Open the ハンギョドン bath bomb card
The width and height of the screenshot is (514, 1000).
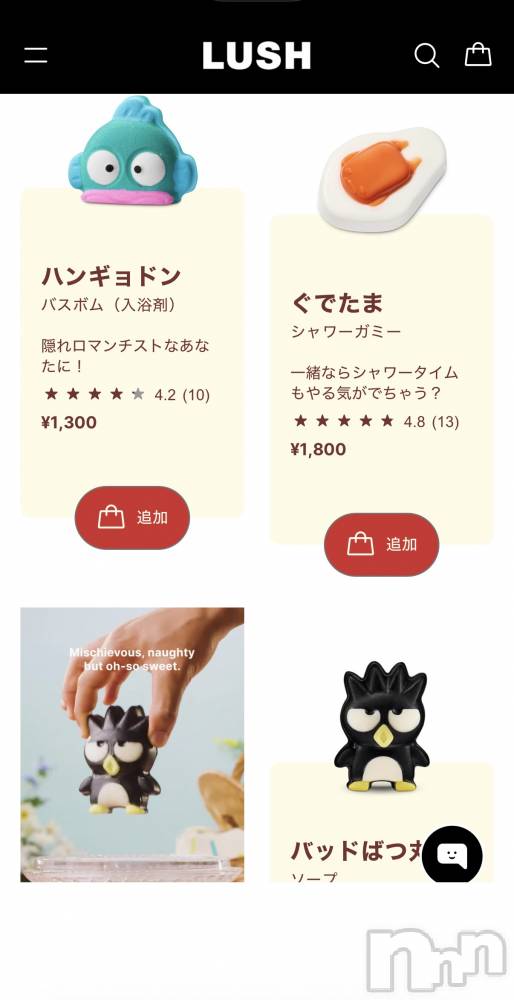(x=133, y=352)
